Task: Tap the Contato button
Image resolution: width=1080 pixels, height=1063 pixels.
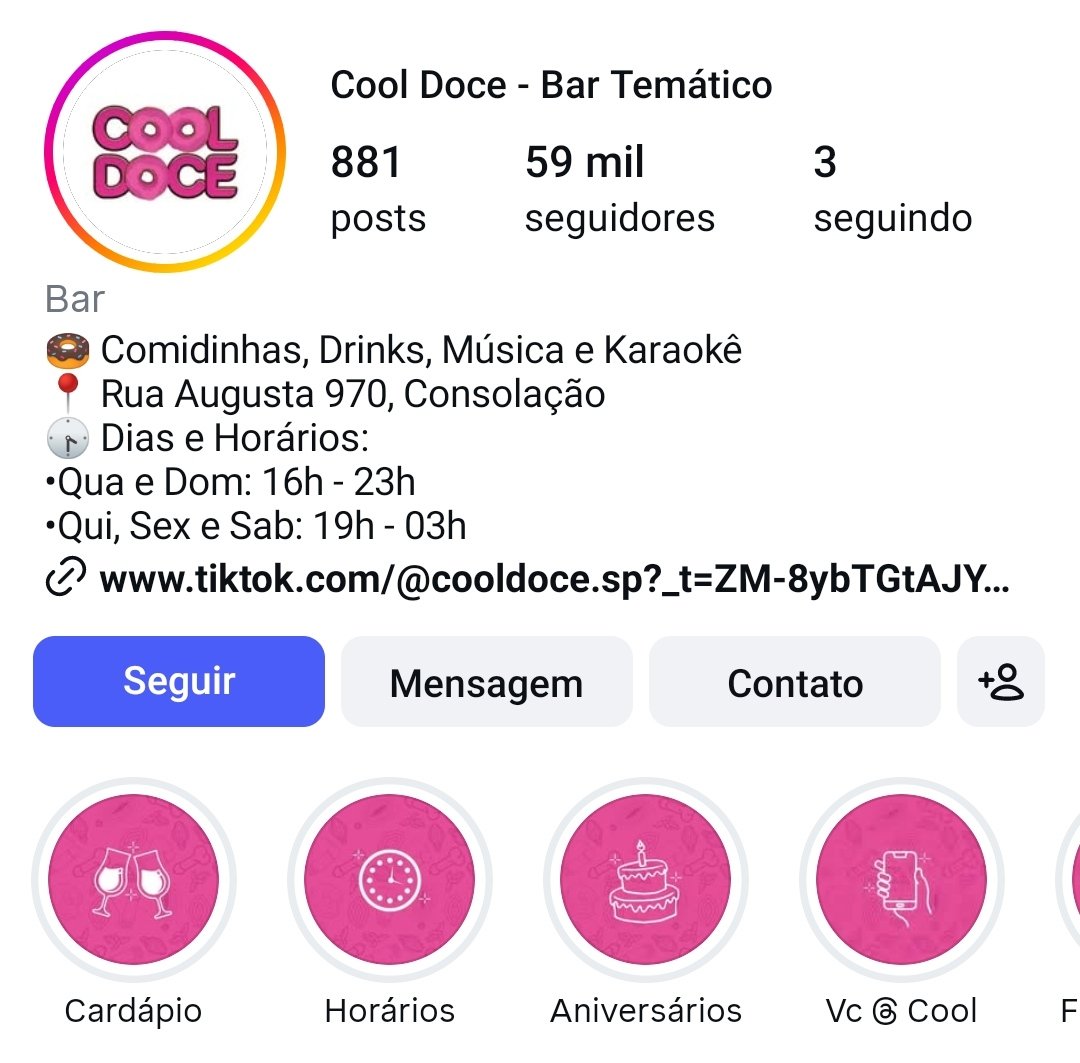Action: (795, 682)
